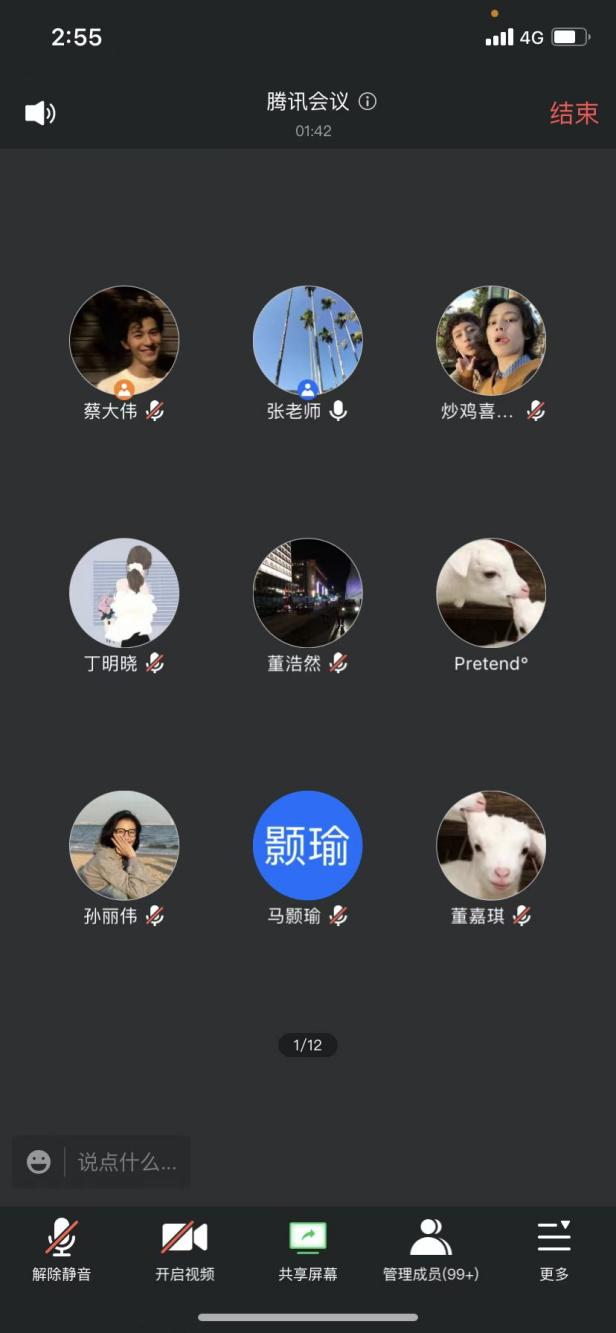Toggle the speaker audio icon
The width and height of the screenshot is (616, 1333).
pyautogui.click(x=40, y=113)
